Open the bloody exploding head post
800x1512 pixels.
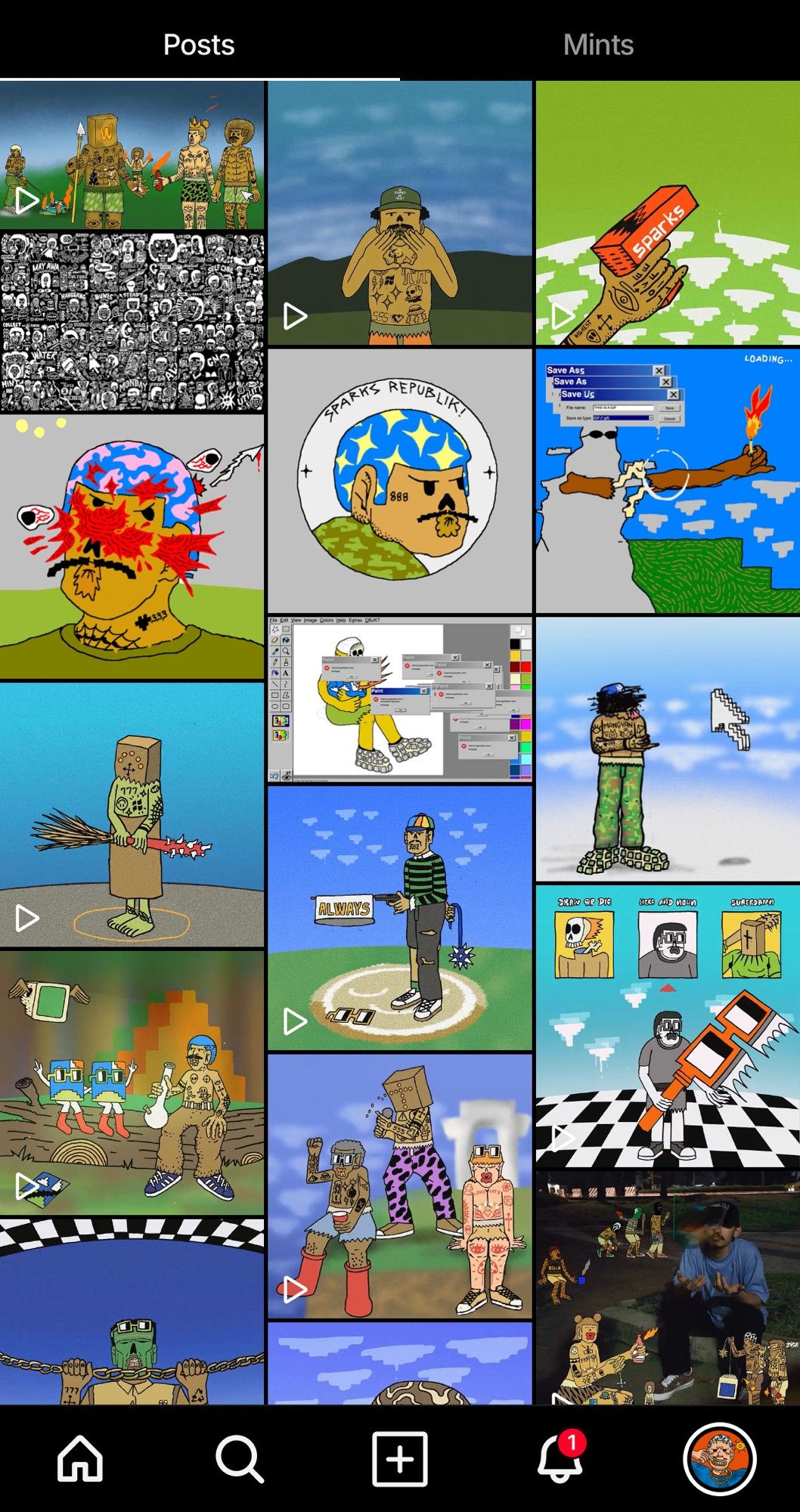(132, 547)
